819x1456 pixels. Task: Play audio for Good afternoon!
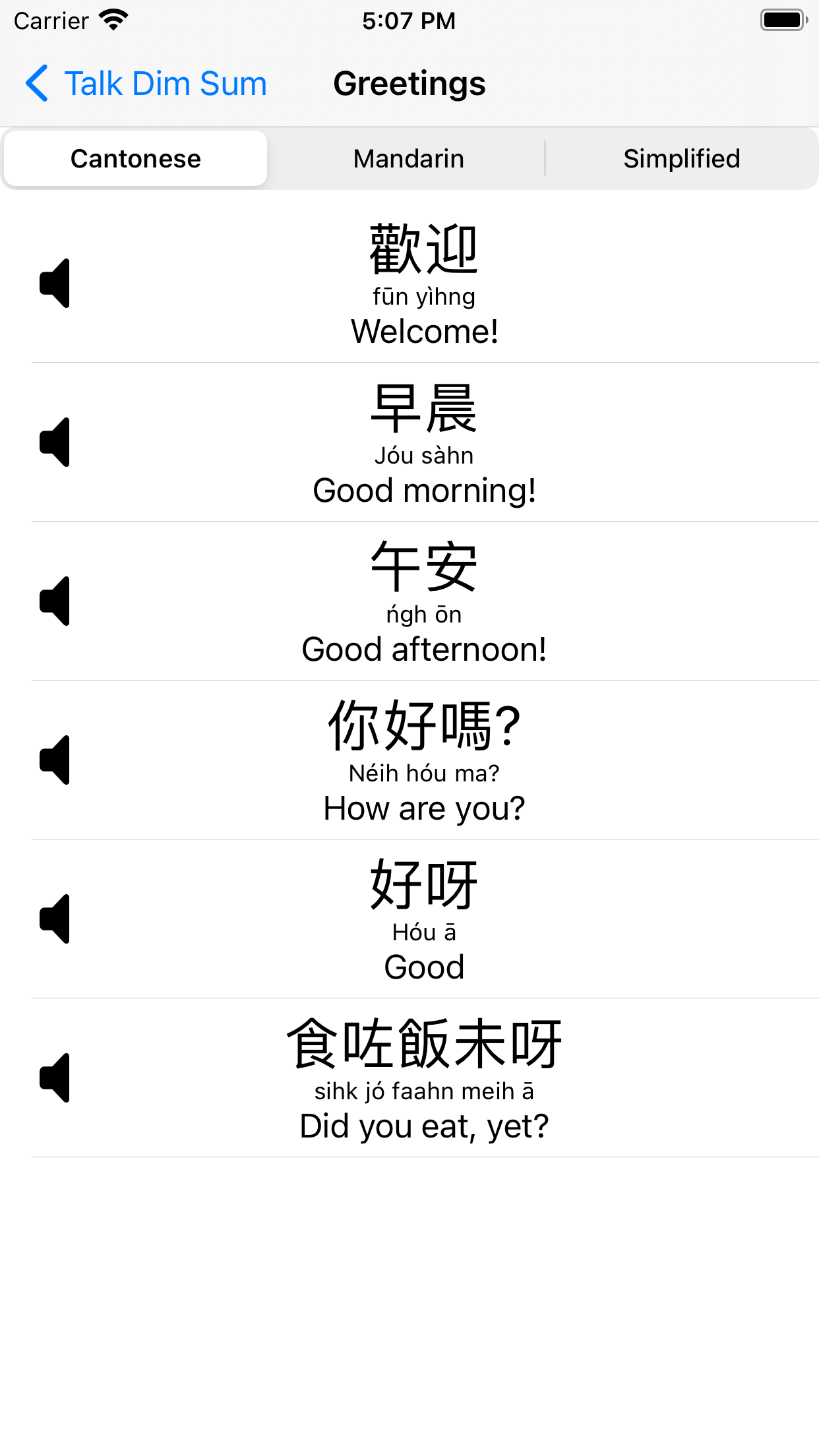[x=55, y=601]
